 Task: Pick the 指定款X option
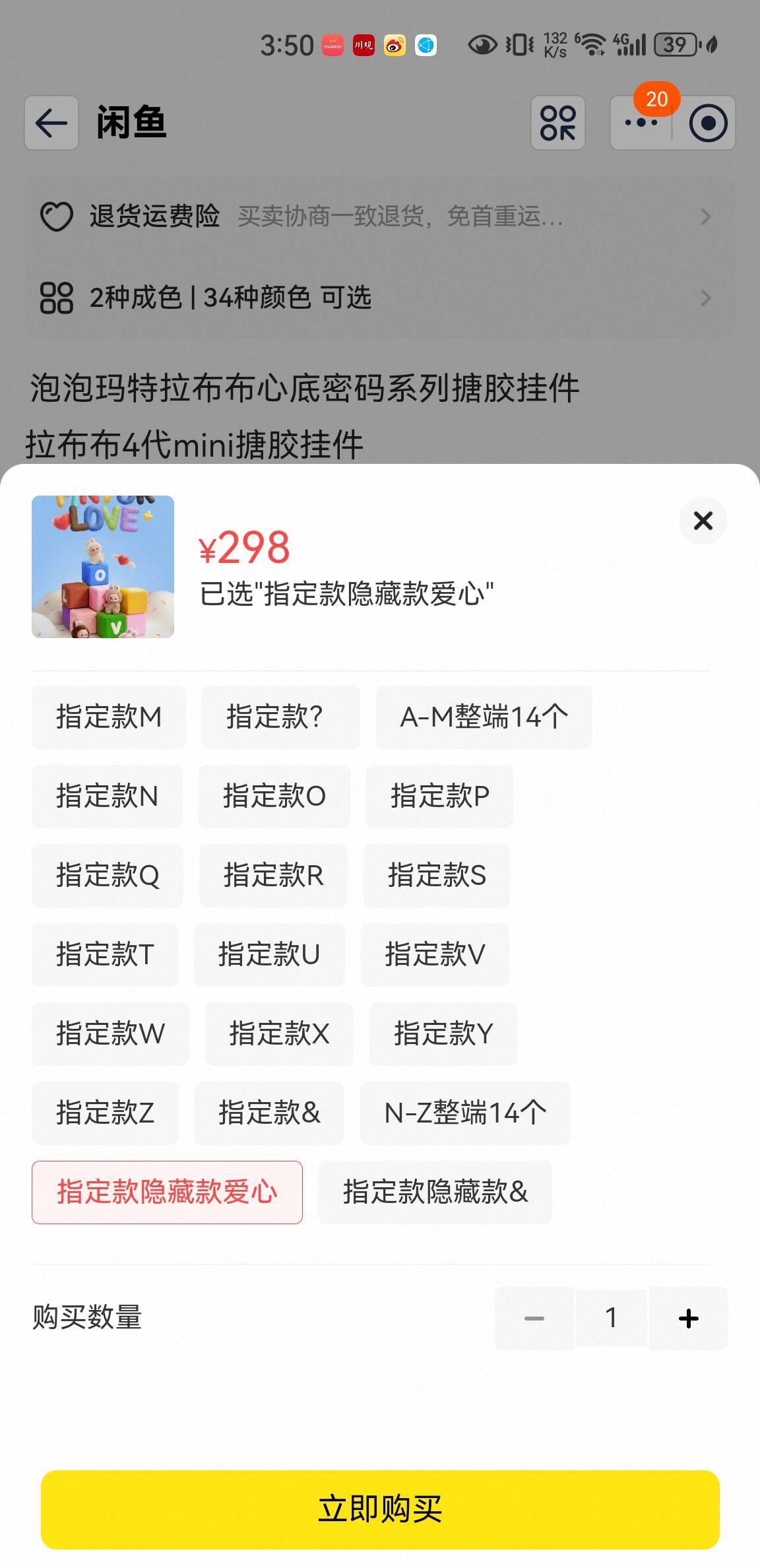pos(279,1033)
